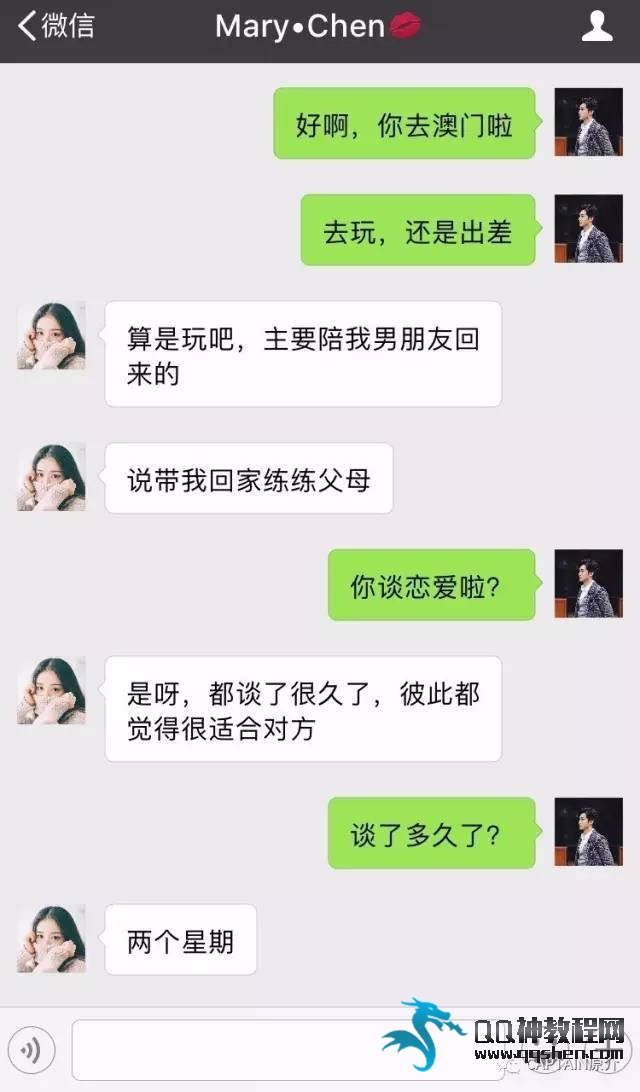640x1092 pixels.
Task: Open Mary's avatar beside 两个星期
Action: click(x=52, y=939)
